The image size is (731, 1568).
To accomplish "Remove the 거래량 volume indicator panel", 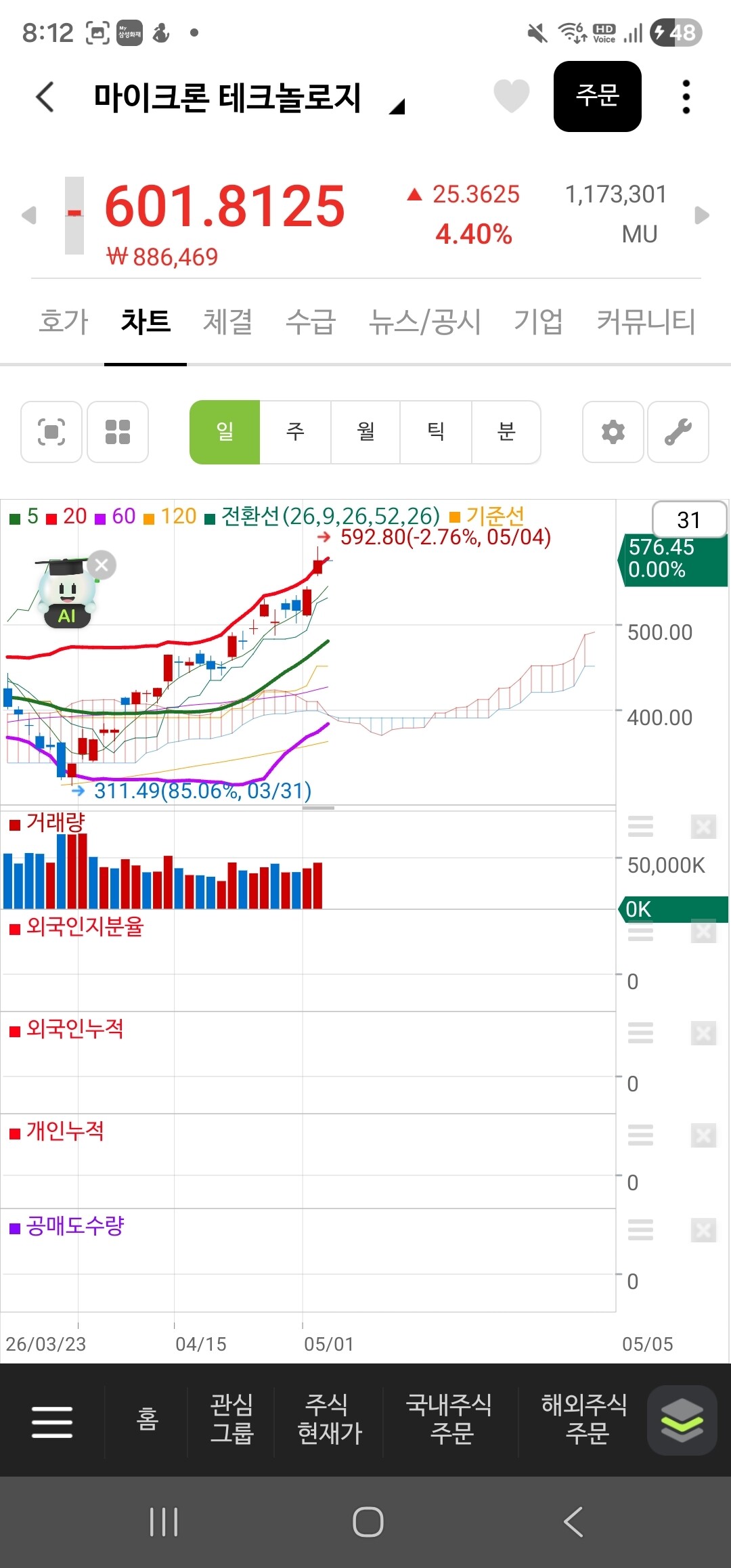I will (x=703, y=827).
